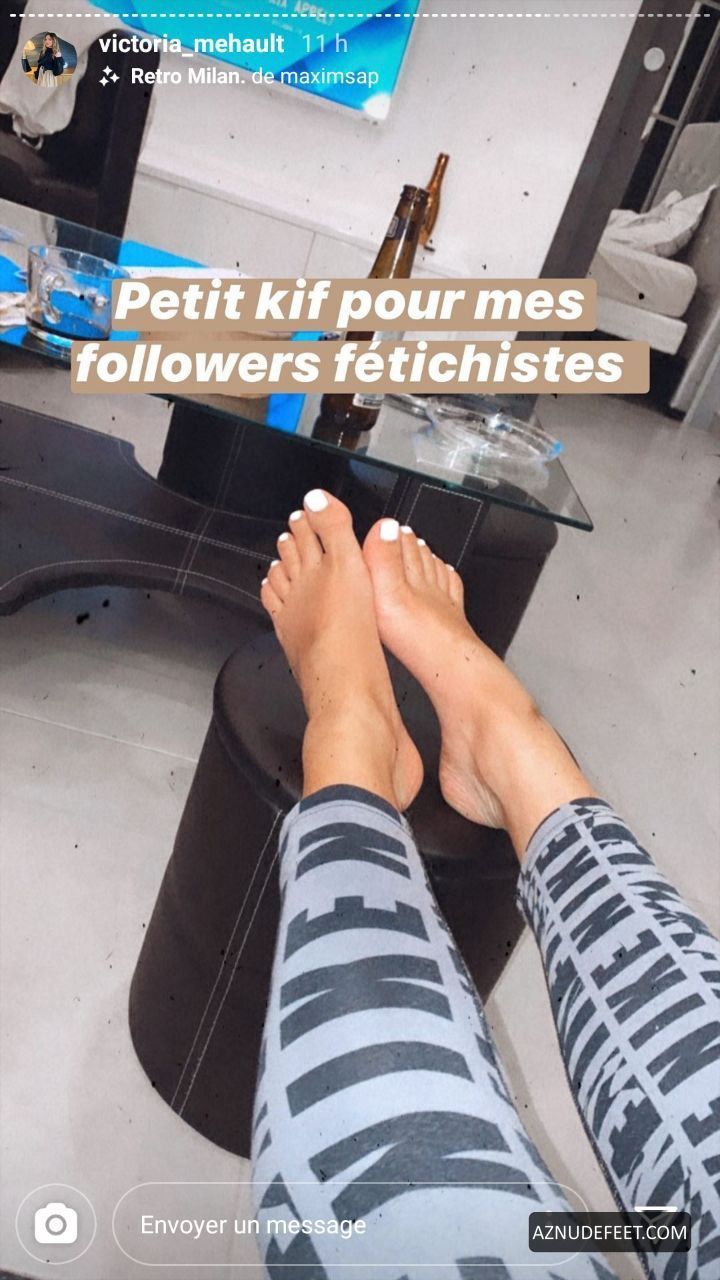Image resolution: width=720 pixels, height=1280 pixels.
Task: Open the camera to reply
Action: point(56,1224)
